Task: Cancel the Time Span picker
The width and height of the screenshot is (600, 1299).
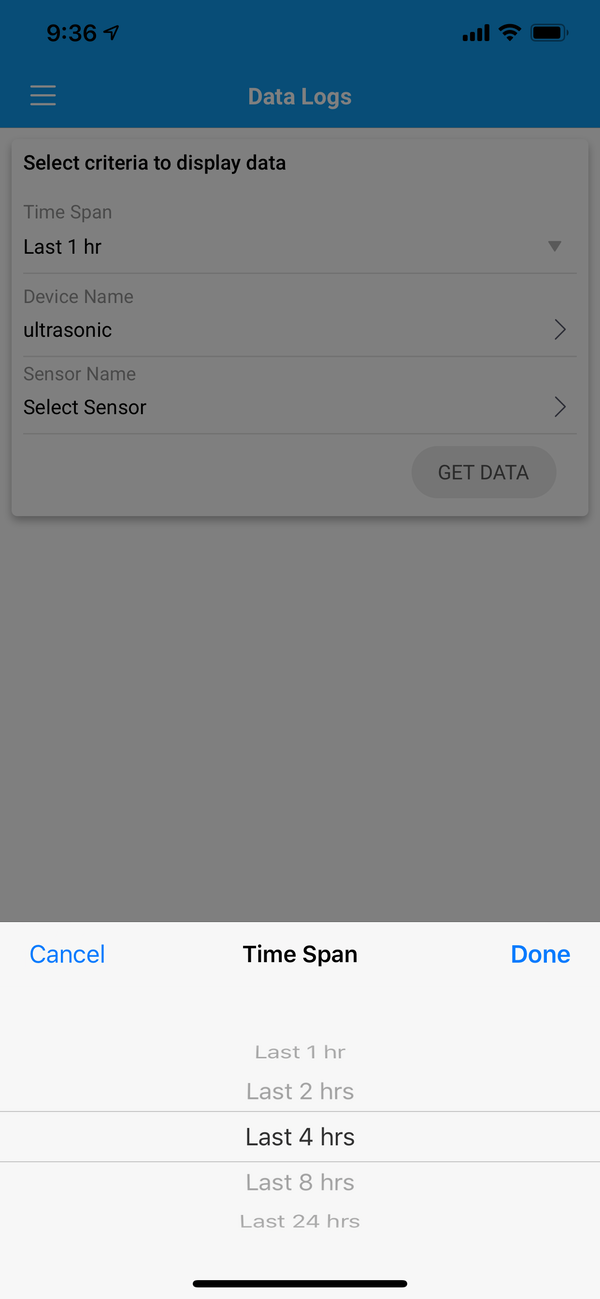Action: [x=67, y=954]
